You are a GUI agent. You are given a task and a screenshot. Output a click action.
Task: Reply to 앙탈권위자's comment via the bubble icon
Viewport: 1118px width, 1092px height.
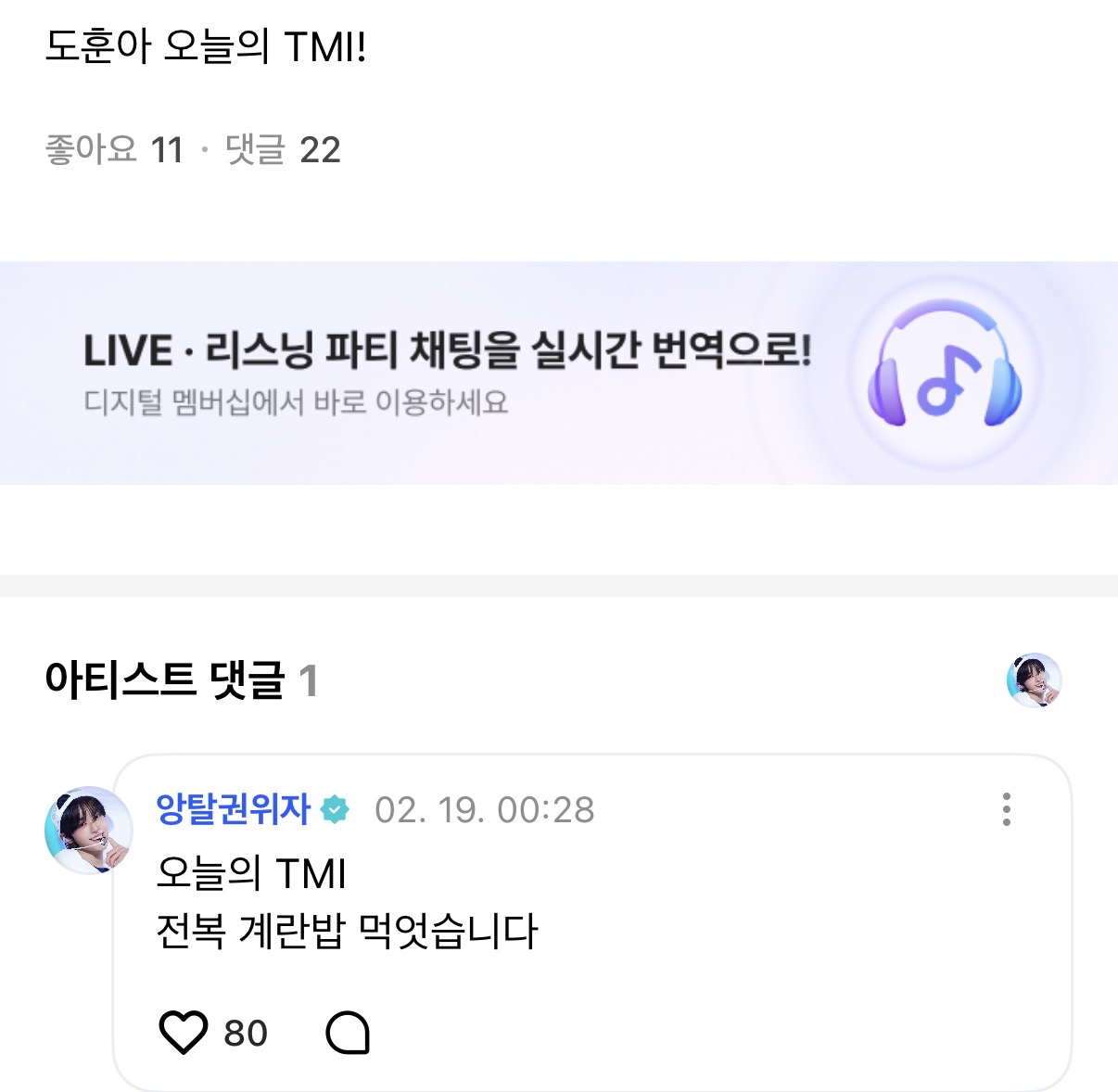coord(348,1033)
